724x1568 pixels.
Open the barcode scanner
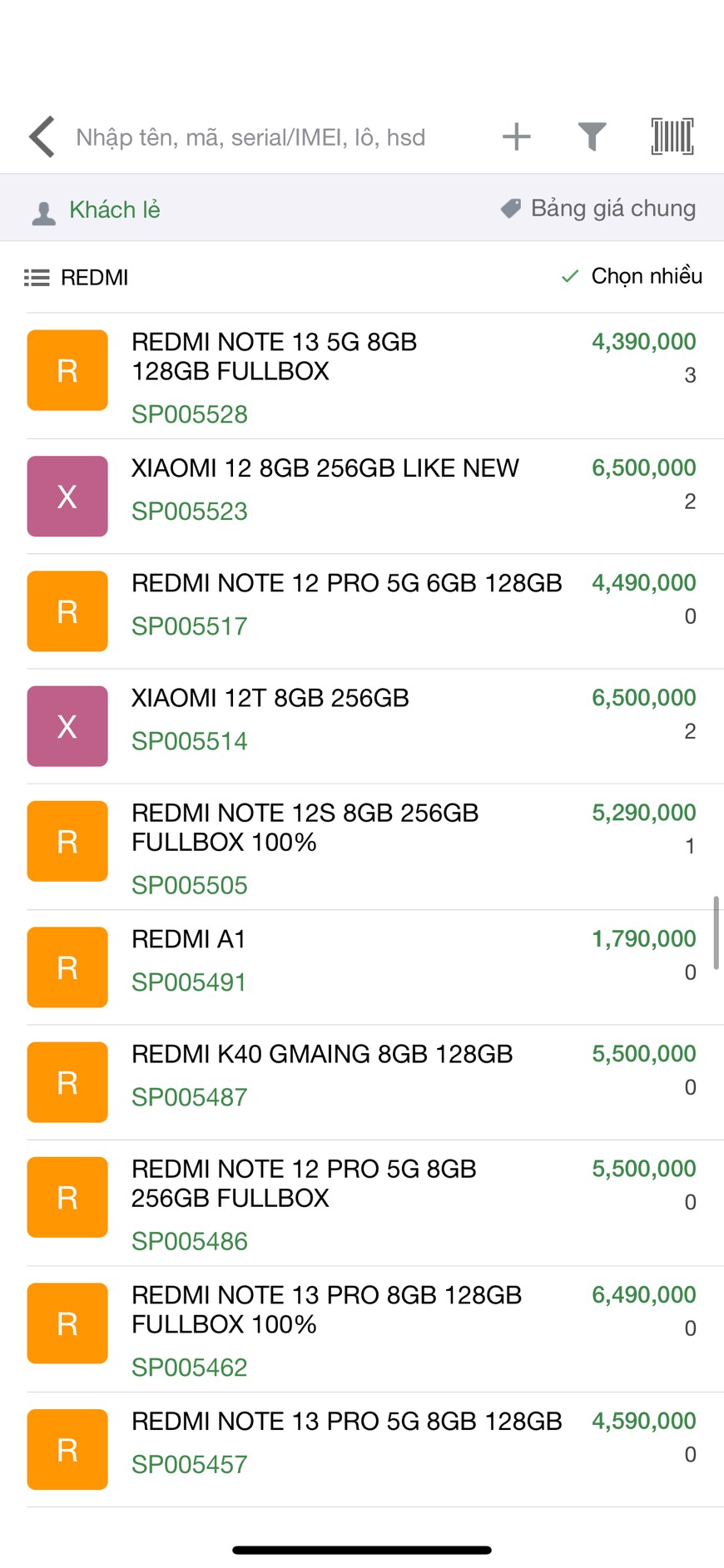pyautogui.click(x=672, y=136)
